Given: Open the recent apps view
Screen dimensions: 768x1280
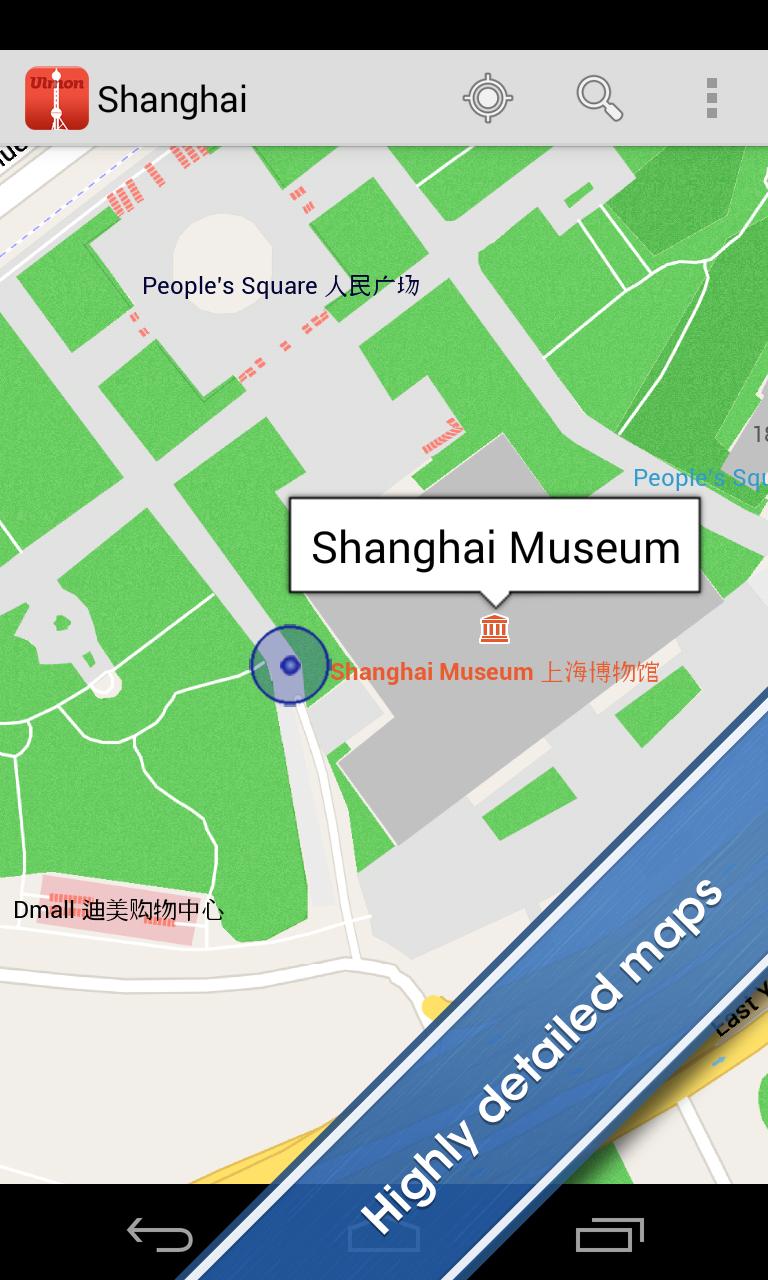Looking at the screenshot, I should (x=609, y=1234).
